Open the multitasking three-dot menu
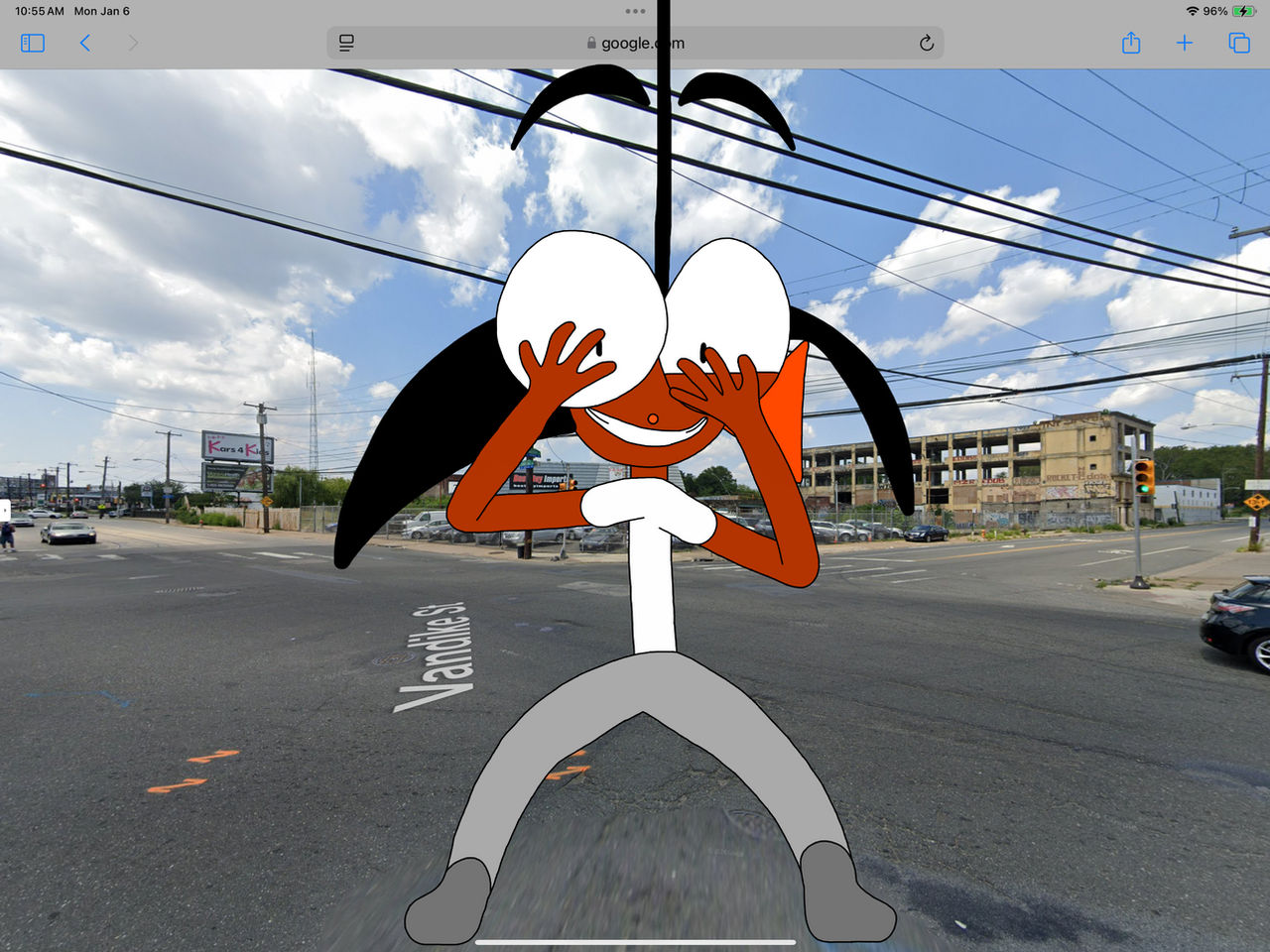1270x952 pixels. click(x=635, y=11)
